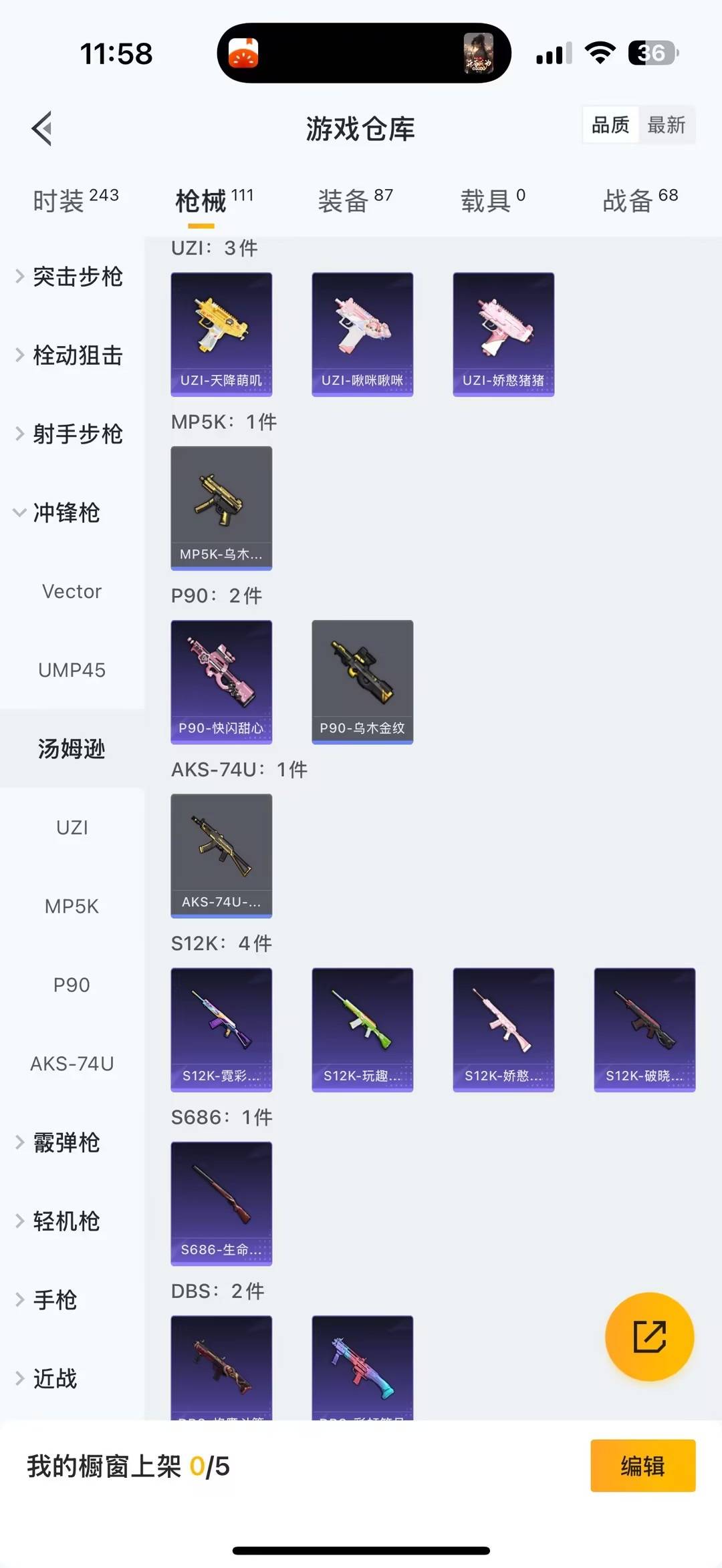This screenshot has width=722, height=1568.
Task: Sort inventory by 品质
Action: point(610,125)
